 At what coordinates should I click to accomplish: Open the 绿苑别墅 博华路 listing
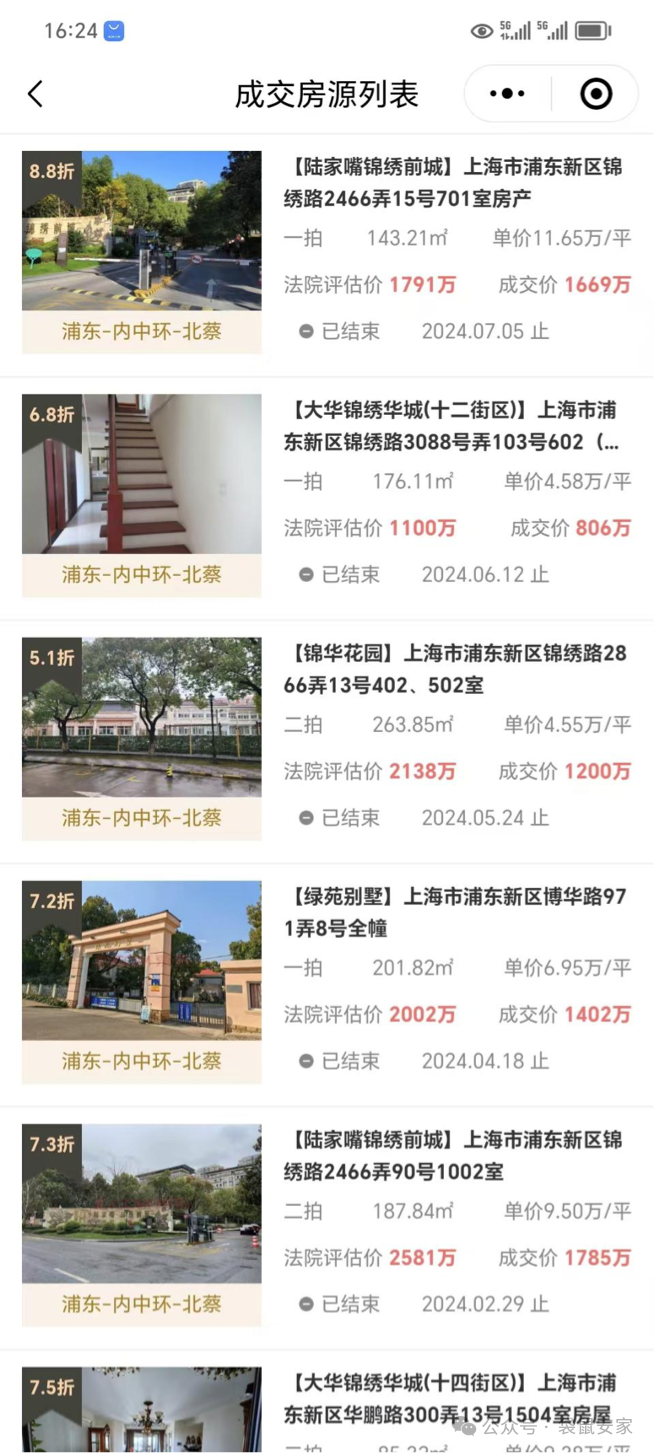[456, 912]
